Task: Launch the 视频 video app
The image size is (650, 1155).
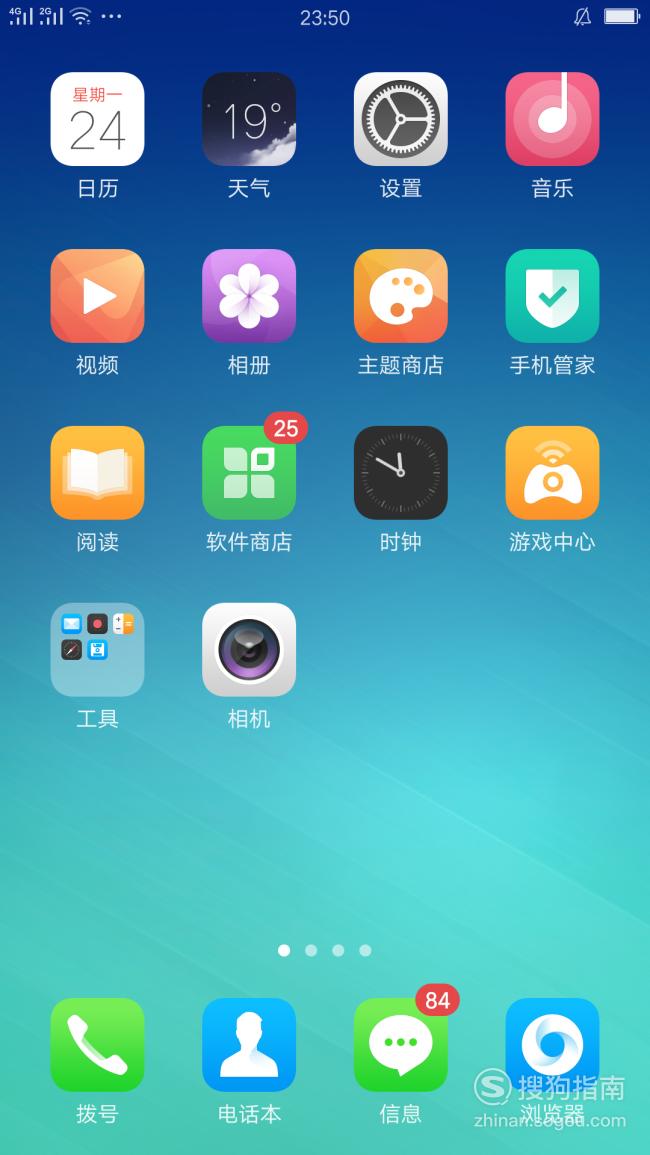Action: 97,296
